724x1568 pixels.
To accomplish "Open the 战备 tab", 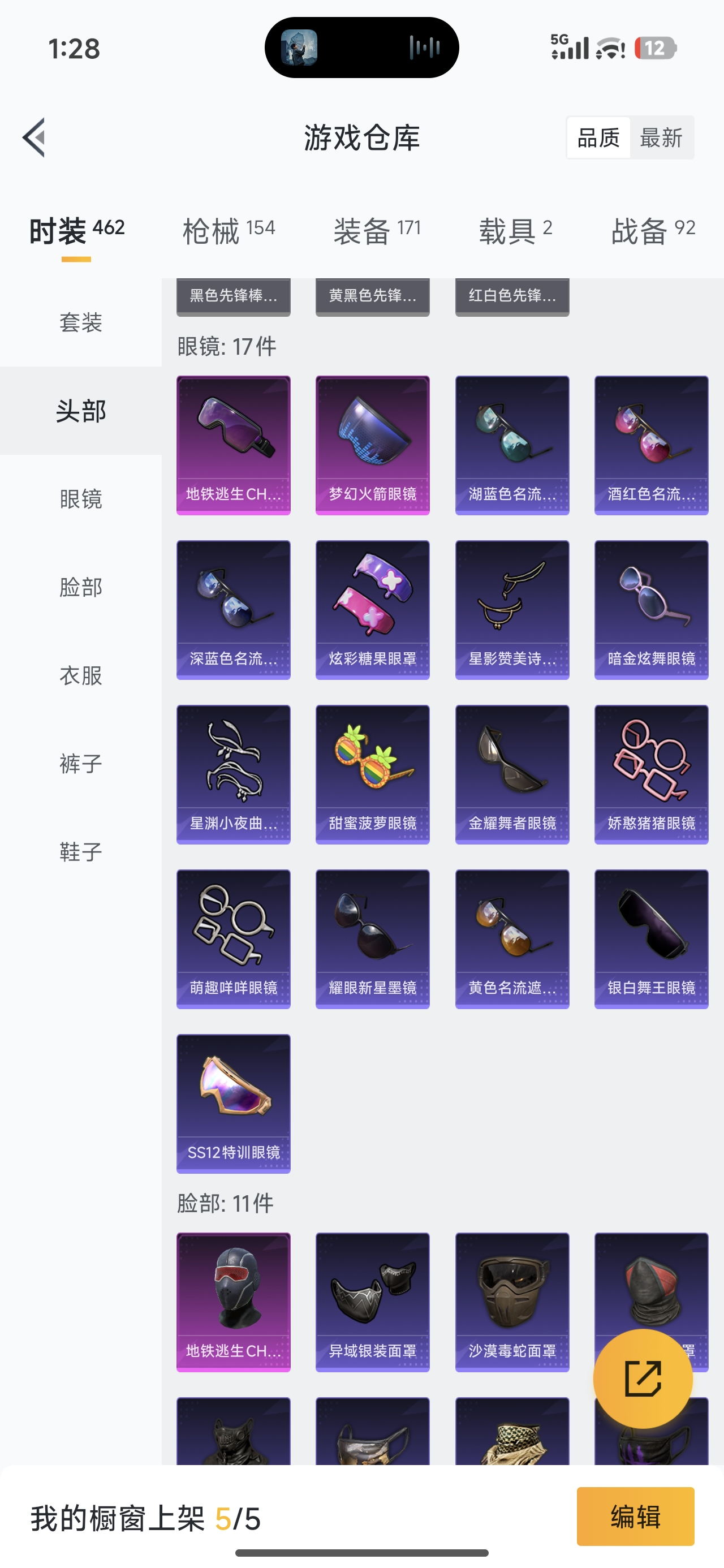I will pyautogui.click(x=652, y=231).
